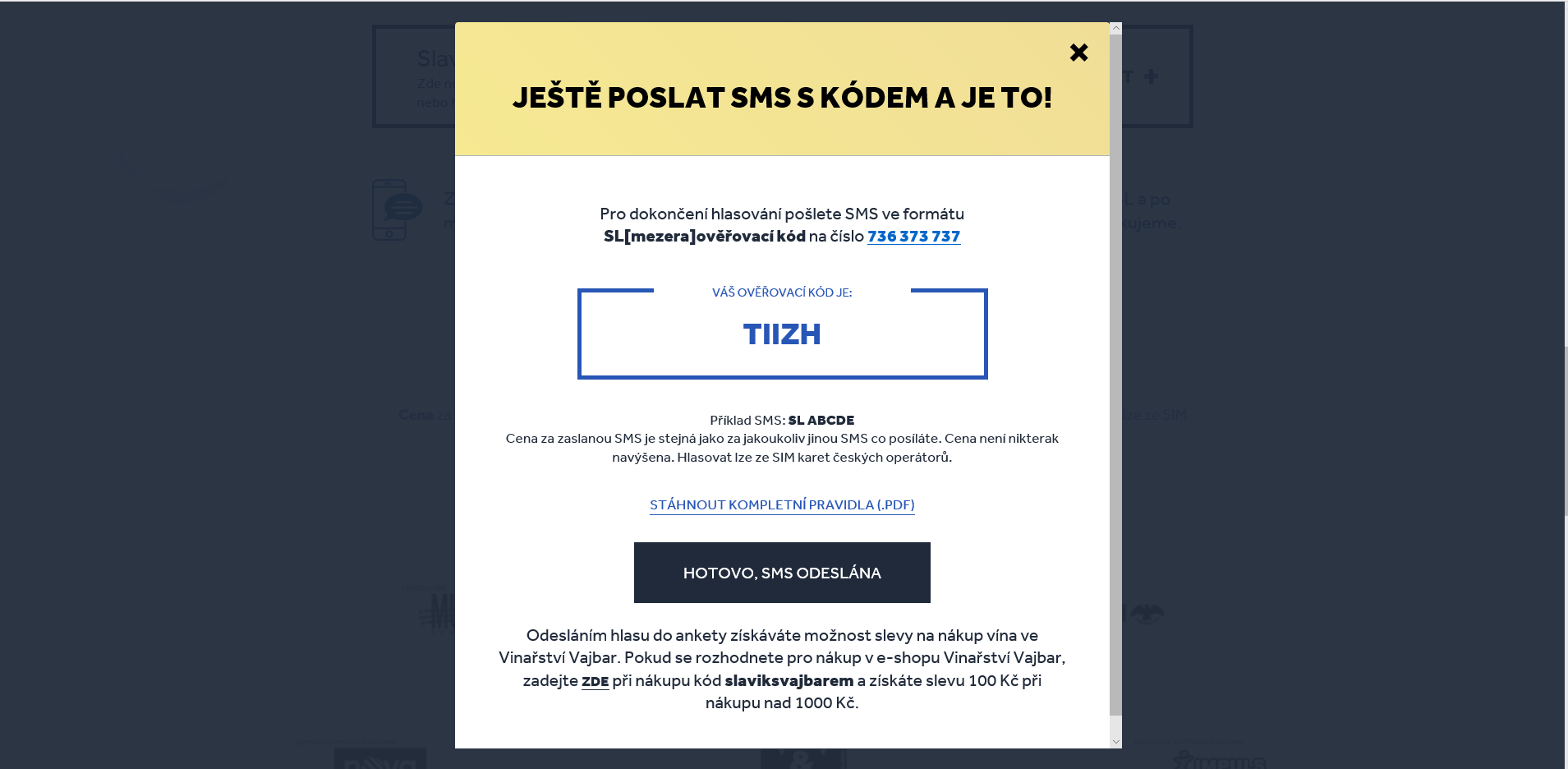Viewport: 1568px width, 769px height.
Task: Open the ZDE link to Vajbar e-shop
Action: [595, 681]
